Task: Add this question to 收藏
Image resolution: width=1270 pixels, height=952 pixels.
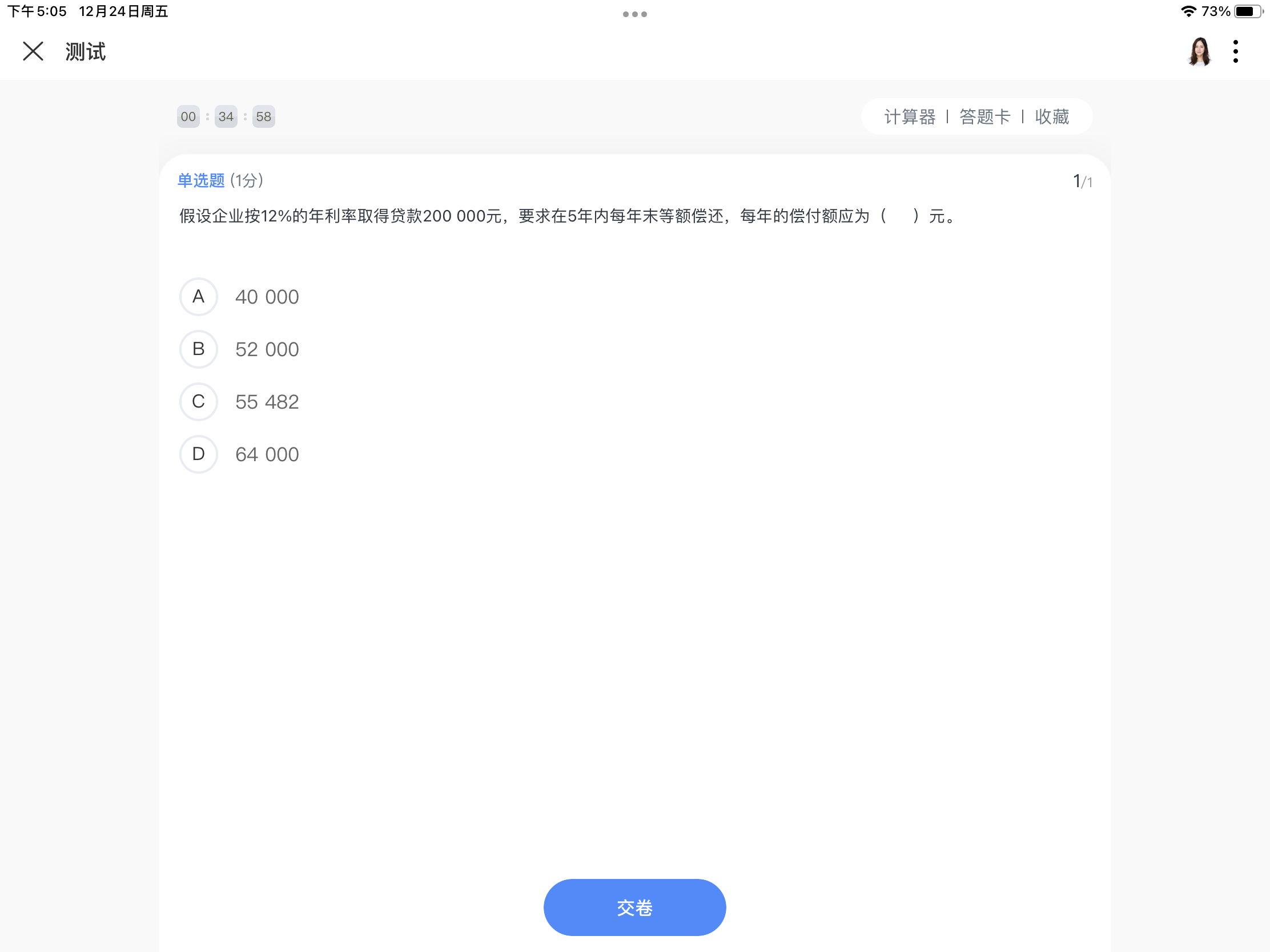Action: pyautogui.click(x=1052, y=116)
